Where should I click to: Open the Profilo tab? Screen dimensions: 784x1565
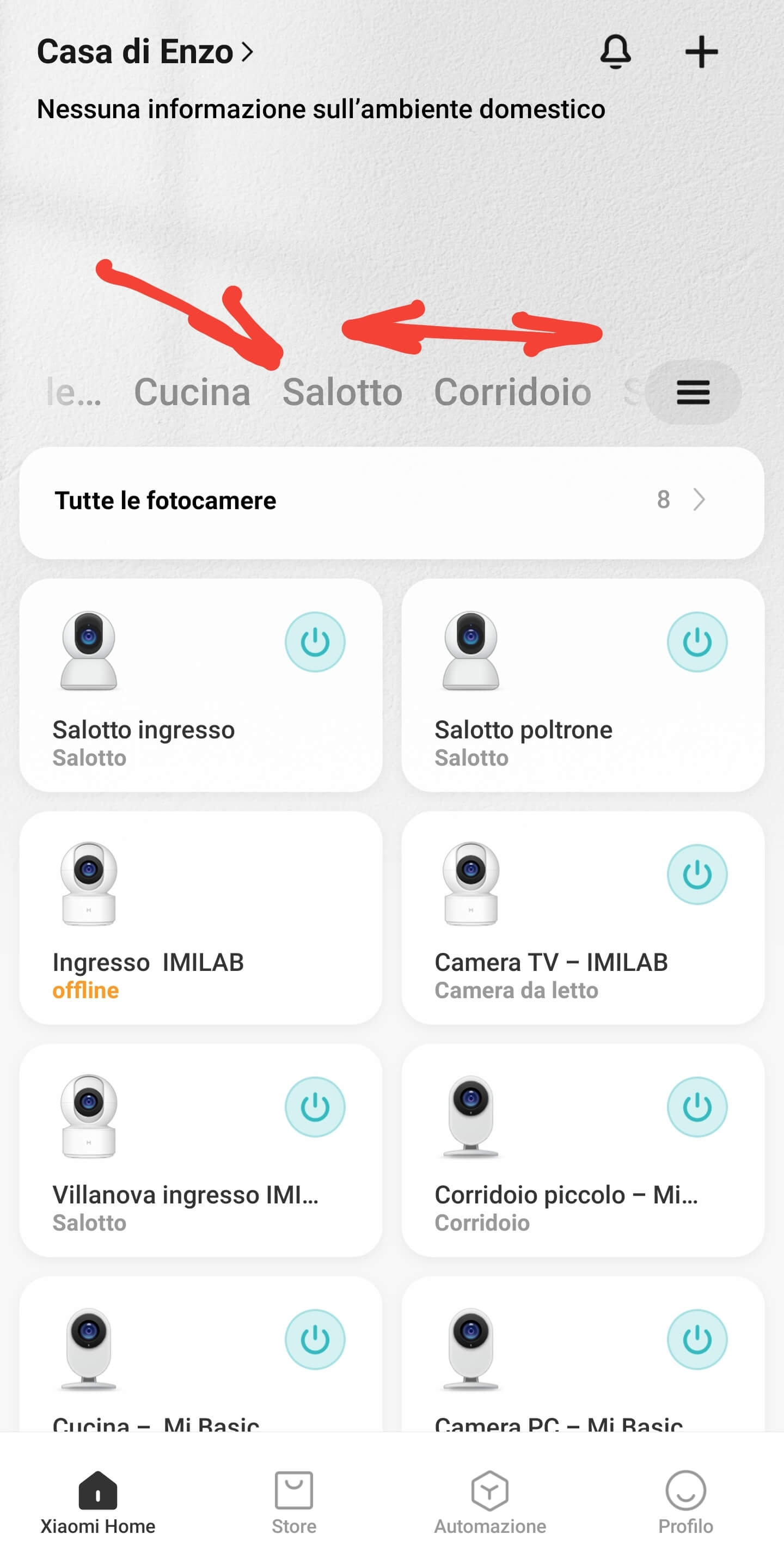pyautogui.click(x=685, y=1501)
